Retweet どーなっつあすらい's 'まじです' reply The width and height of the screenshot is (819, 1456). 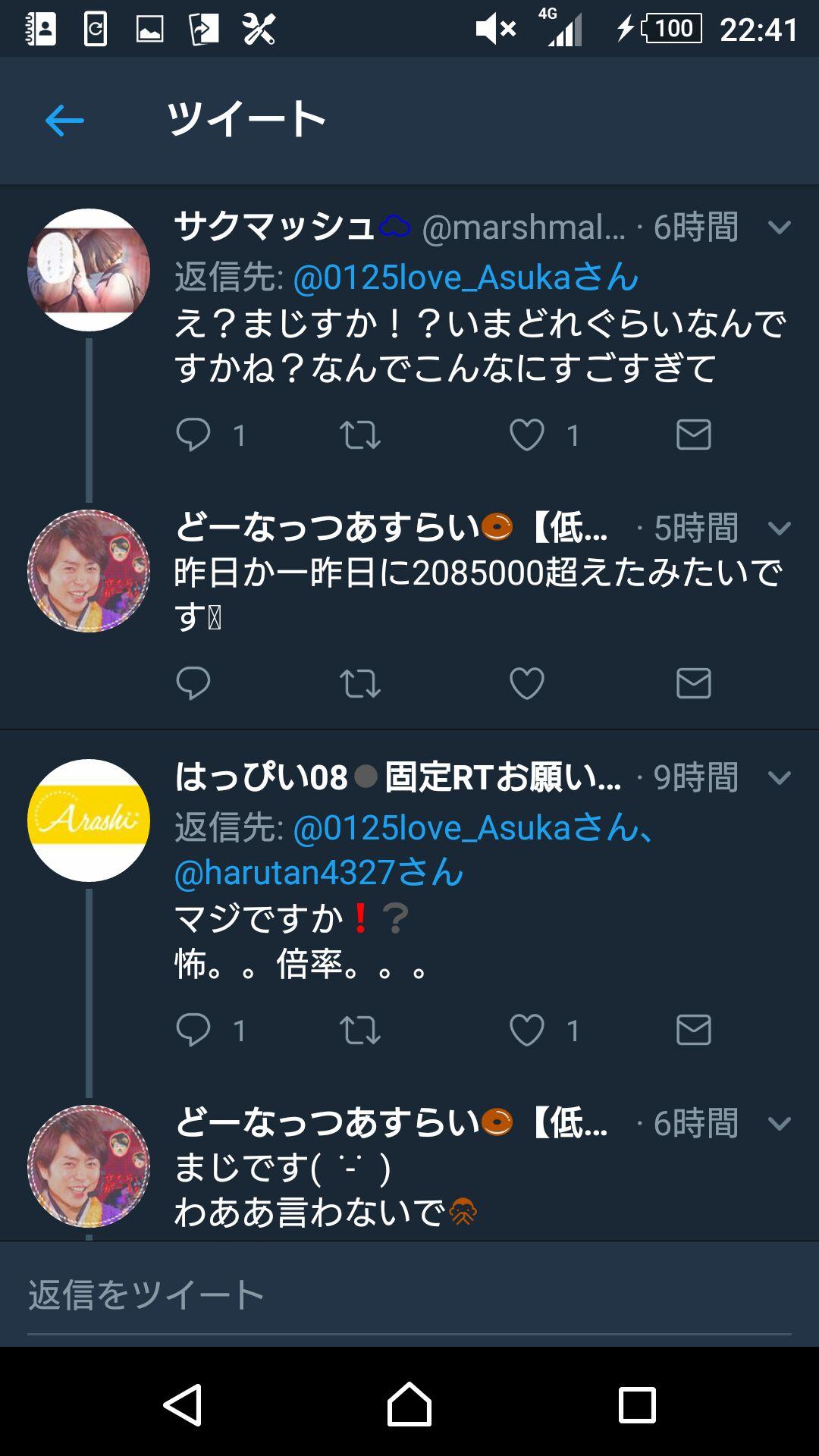click(362, 682)
